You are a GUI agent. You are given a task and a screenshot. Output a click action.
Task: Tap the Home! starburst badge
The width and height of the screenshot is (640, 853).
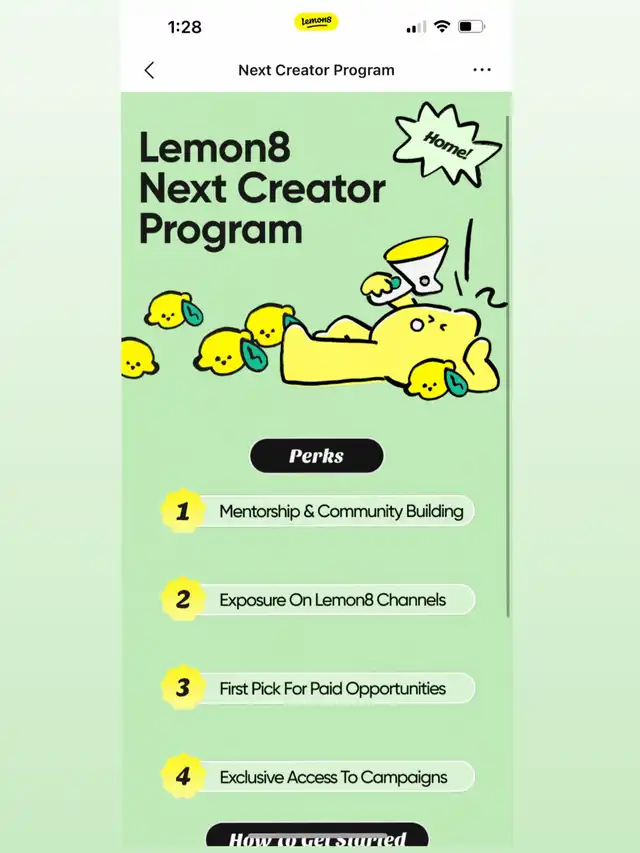[447, 147]
